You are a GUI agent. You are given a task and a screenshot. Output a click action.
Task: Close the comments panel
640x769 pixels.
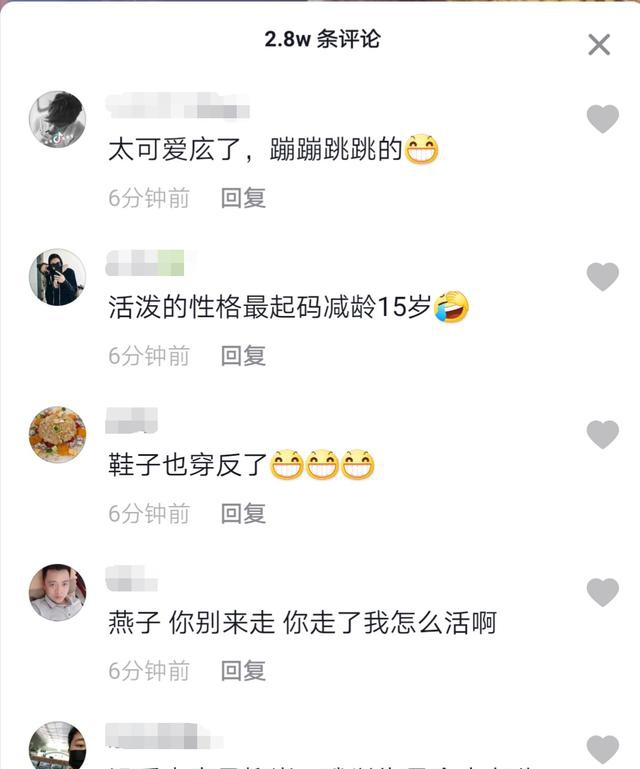(599, 45)
